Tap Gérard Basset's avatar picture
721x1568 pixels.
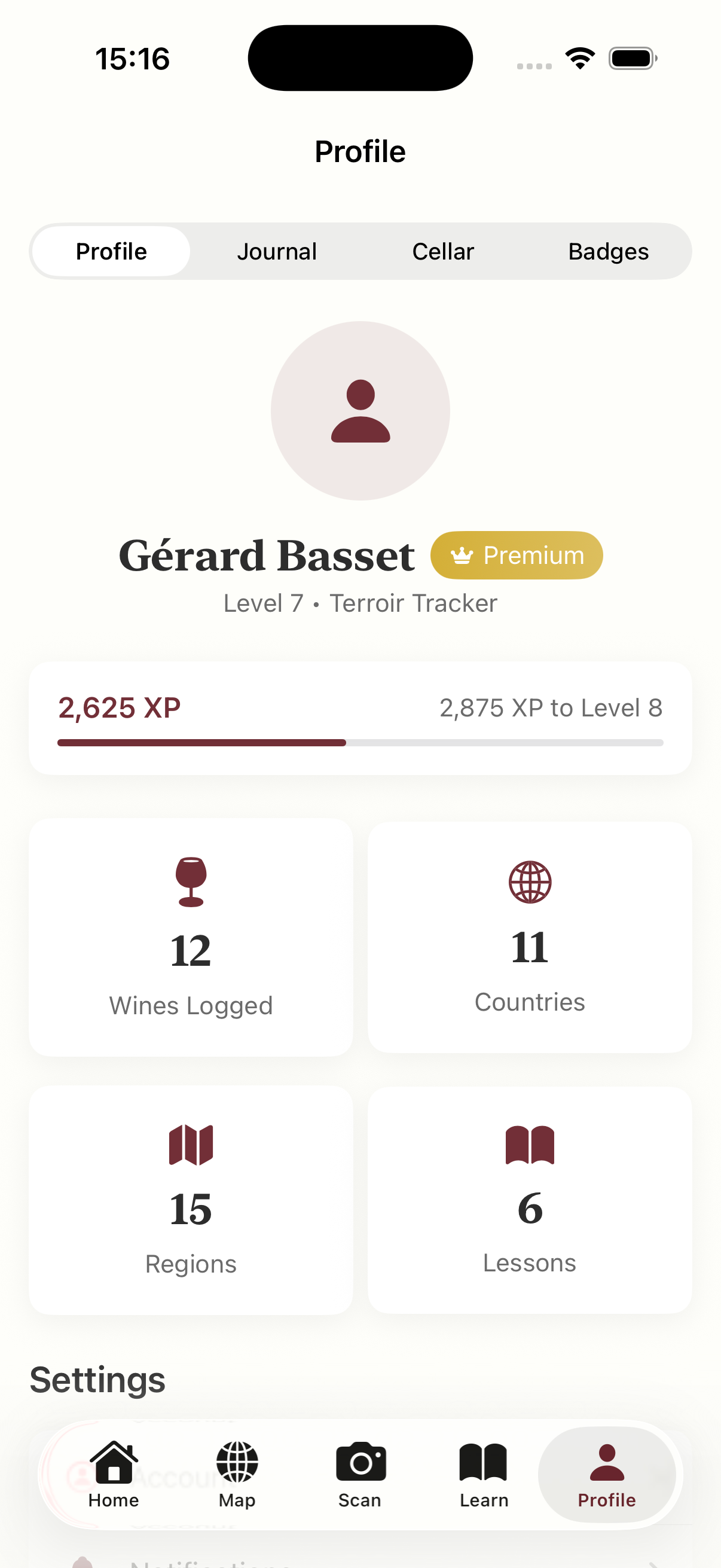[x=360, y=411]
